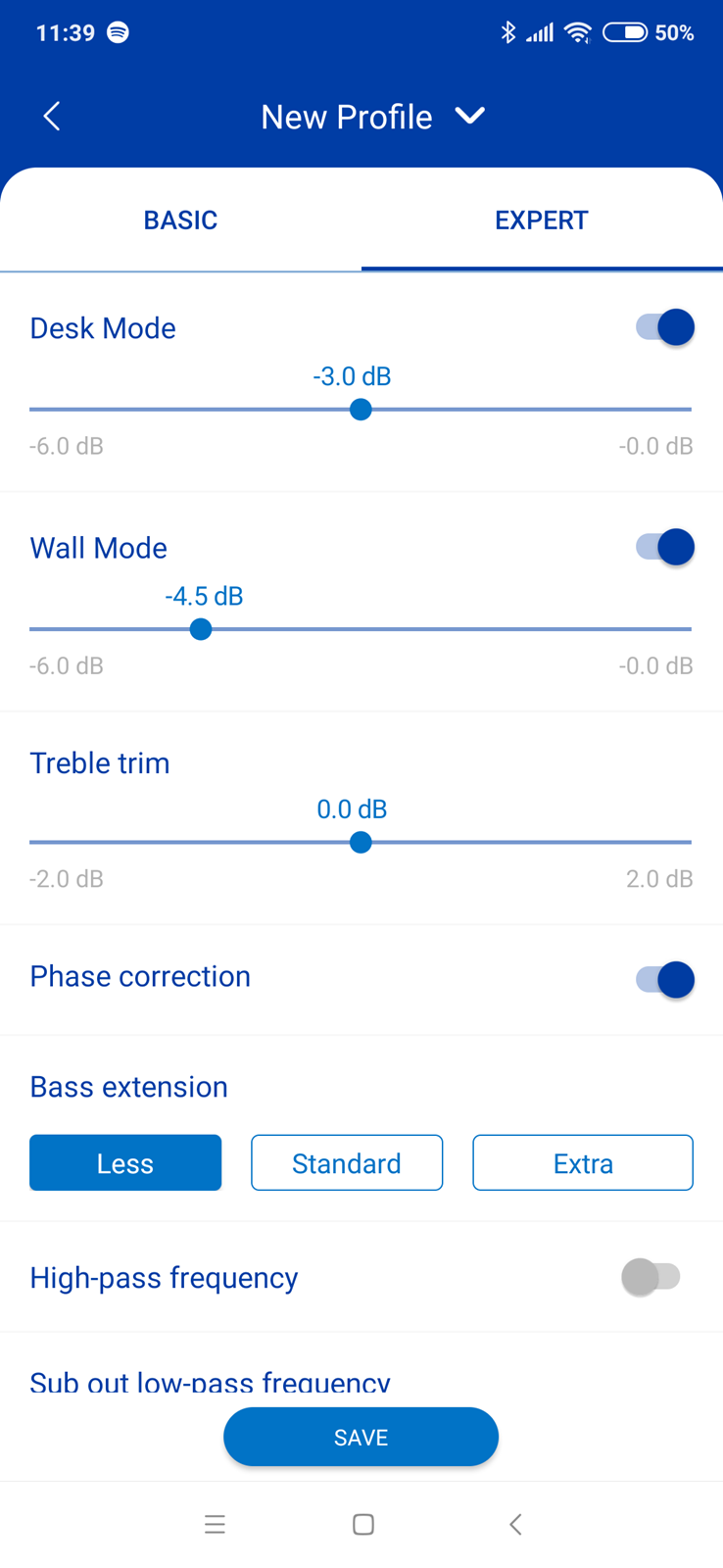Toggle Phase correction off
The height and width of the screenshot is (1568, 723).
(x=664, y=979)
